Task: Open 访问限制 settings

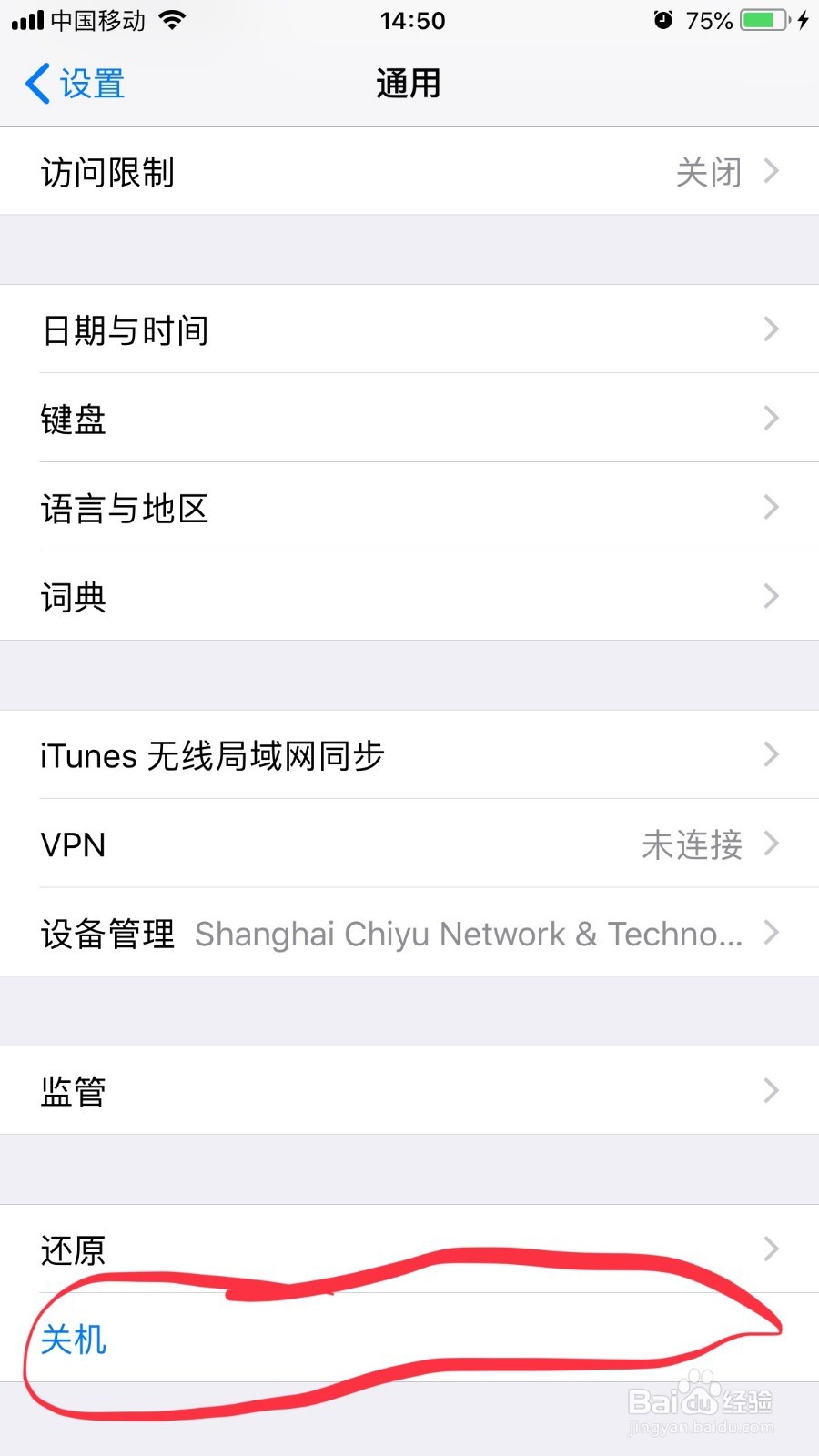Action: 409,171
